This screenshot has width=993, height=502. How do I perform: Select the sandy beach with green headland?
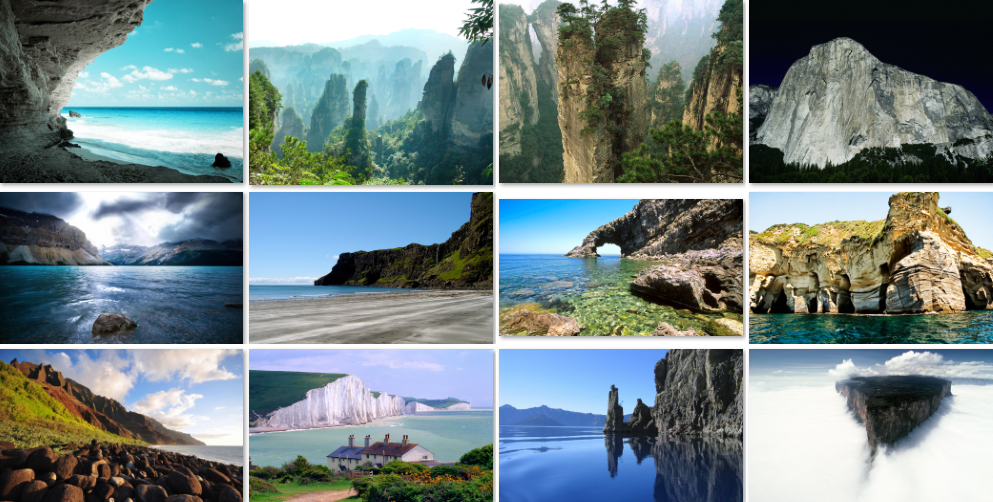pyautogui.click(x=370, y=267)
